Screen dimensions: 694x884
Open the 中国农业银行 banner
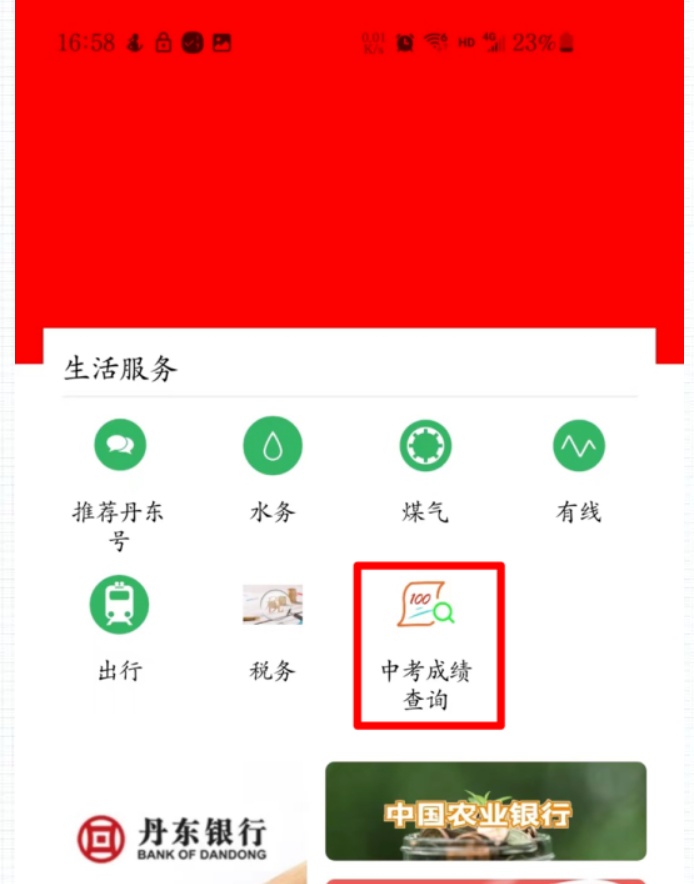[485, 812]
